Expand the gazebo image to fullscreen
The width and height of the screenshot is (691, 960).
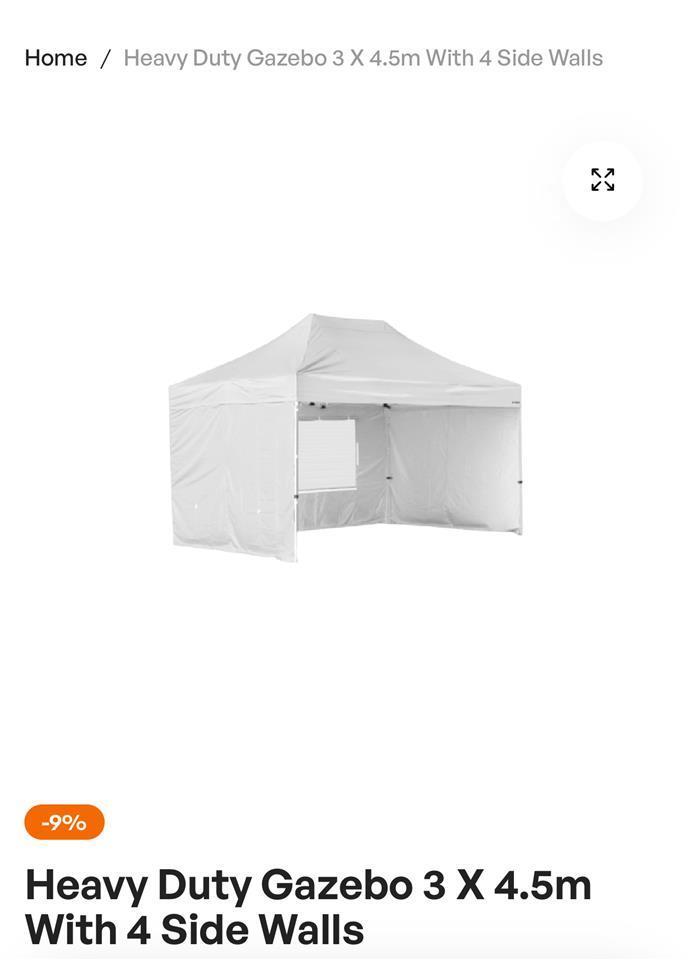click(x=602, y=180)
